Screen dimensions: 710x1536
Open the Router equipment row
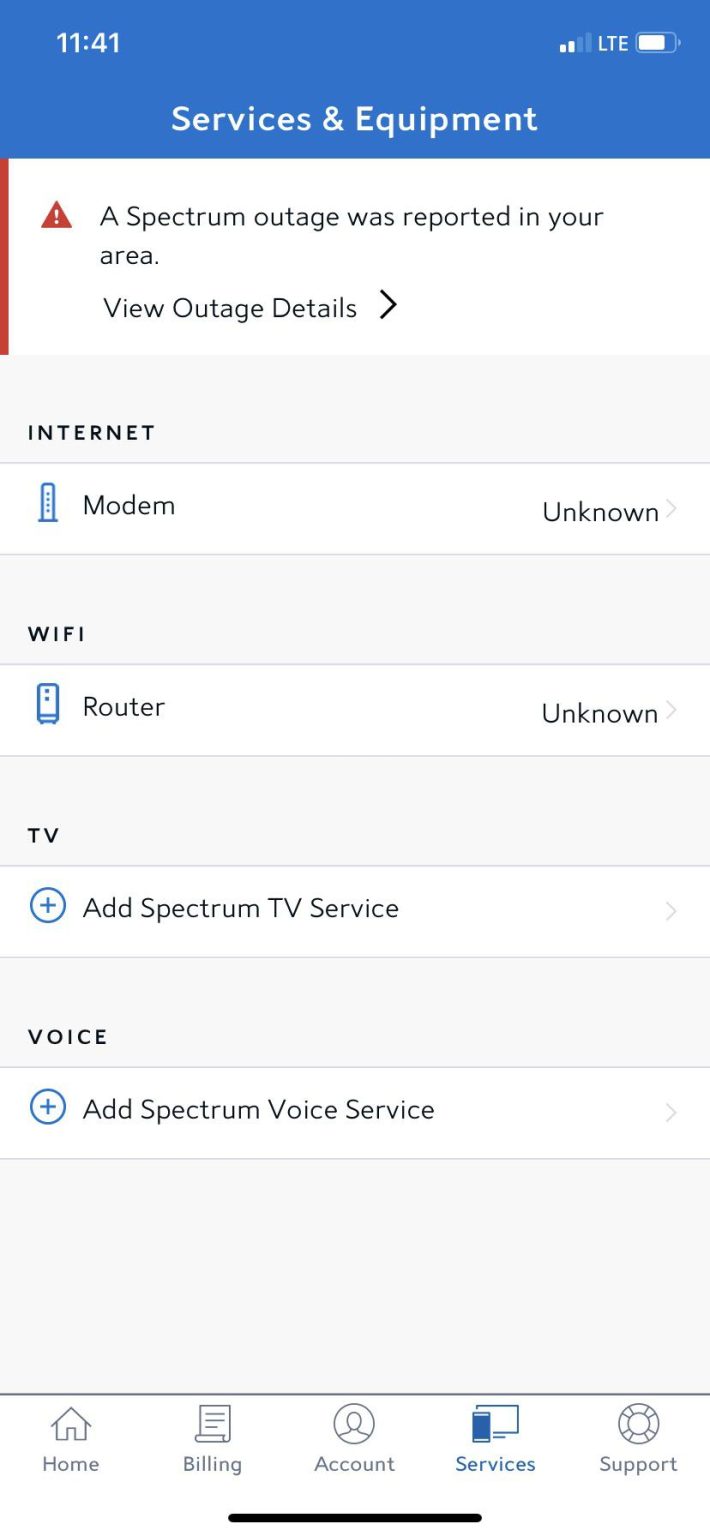click(355, 710)
